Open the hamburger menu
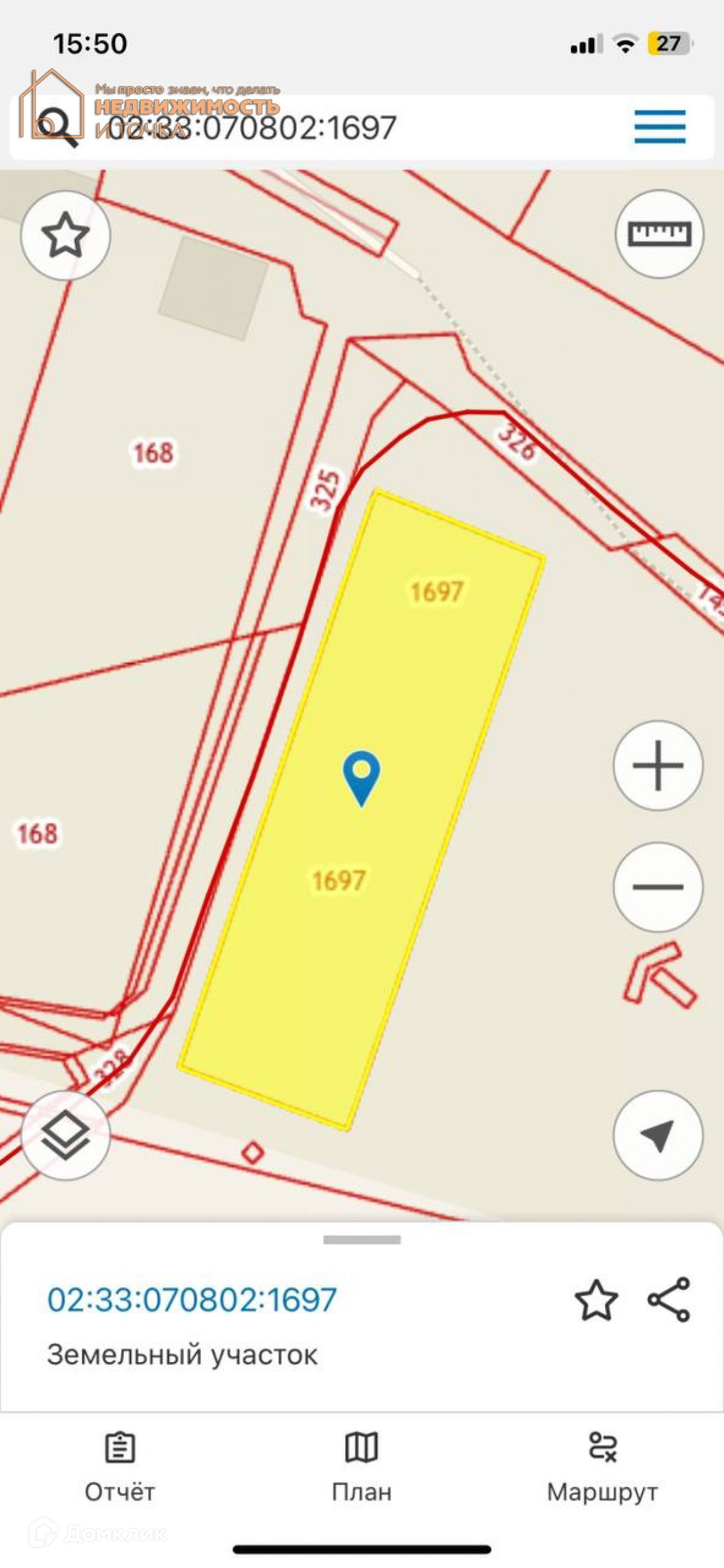This screenshot has width=724, height=1568. (x=659, y=127)
